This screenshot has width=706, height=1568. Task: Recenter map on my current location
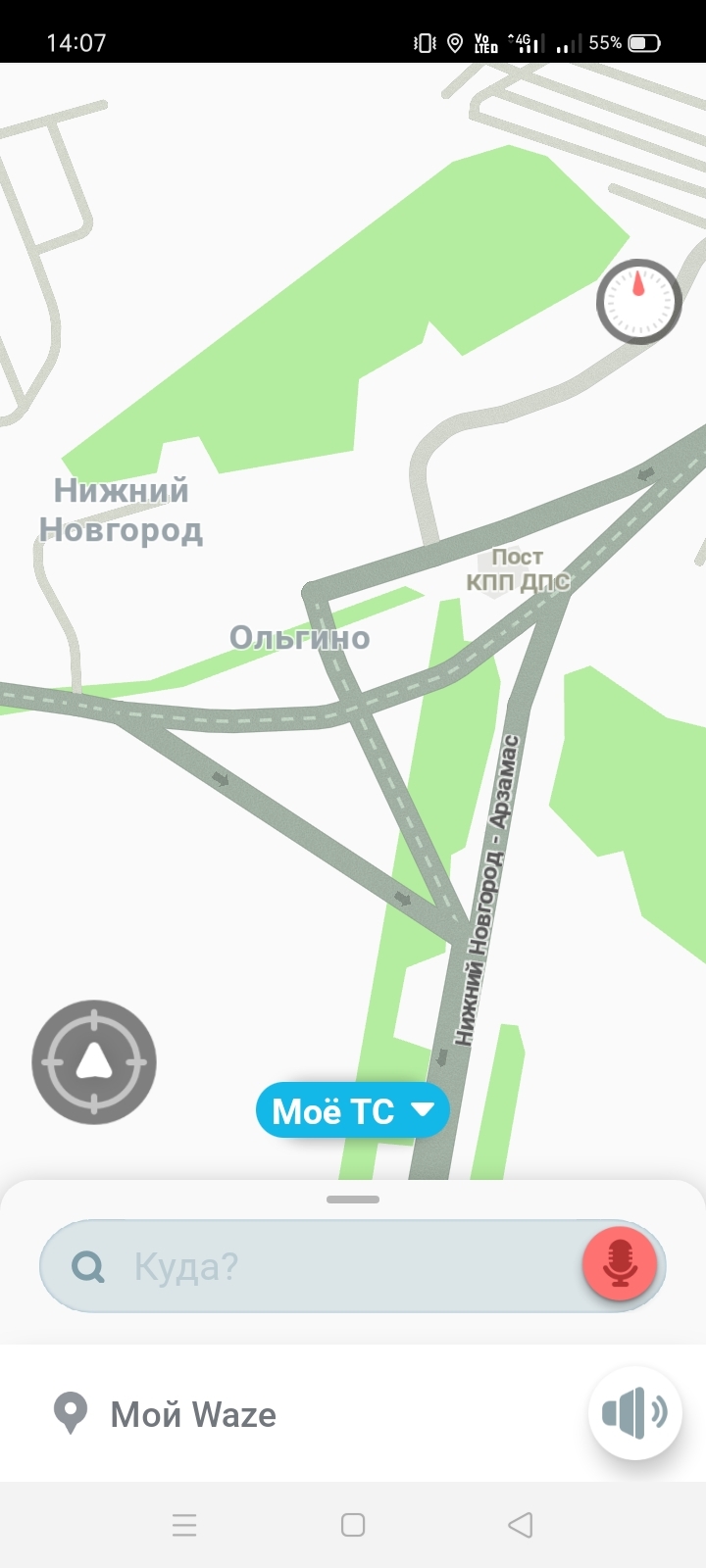94,1061
